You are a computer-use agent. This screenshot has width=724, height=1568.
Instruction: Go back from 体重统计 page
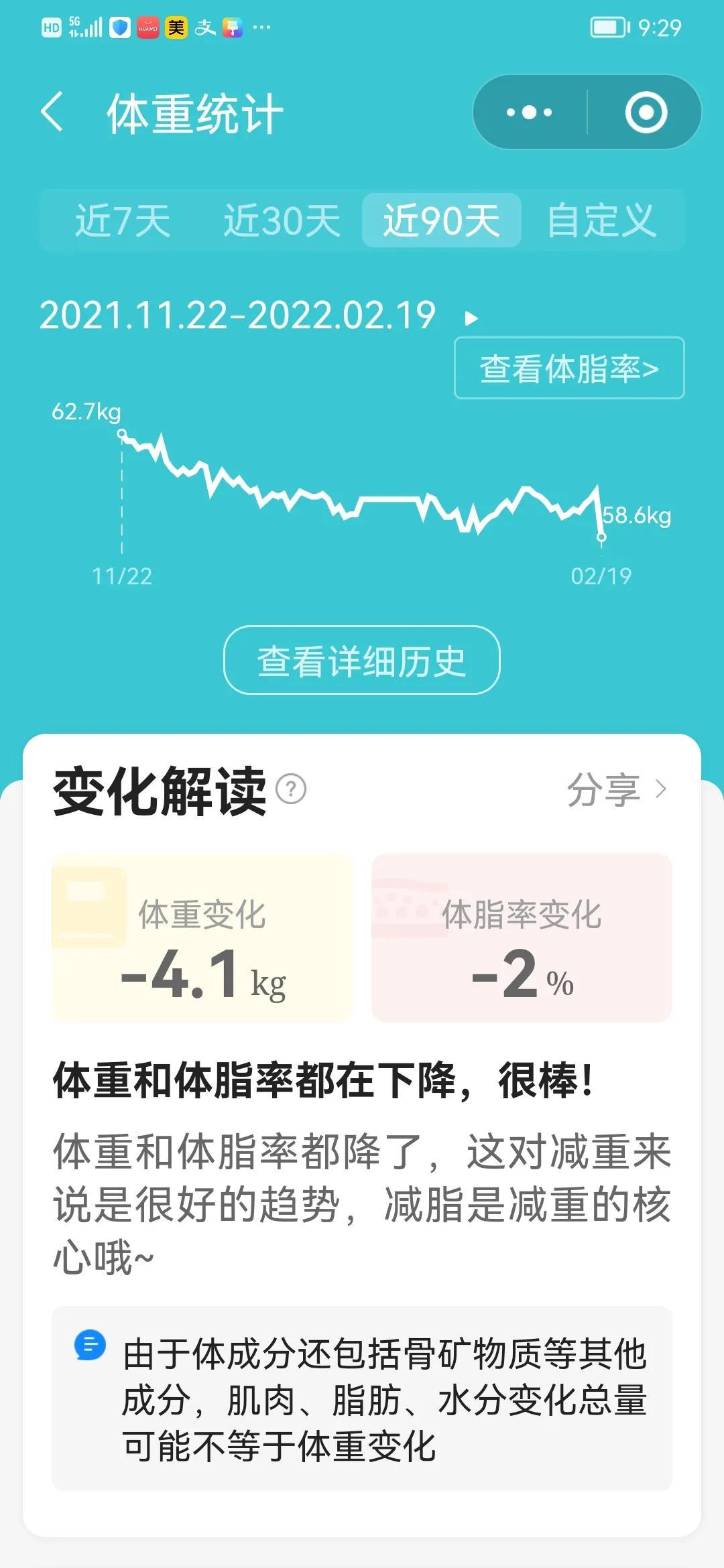tap(52, 112)
